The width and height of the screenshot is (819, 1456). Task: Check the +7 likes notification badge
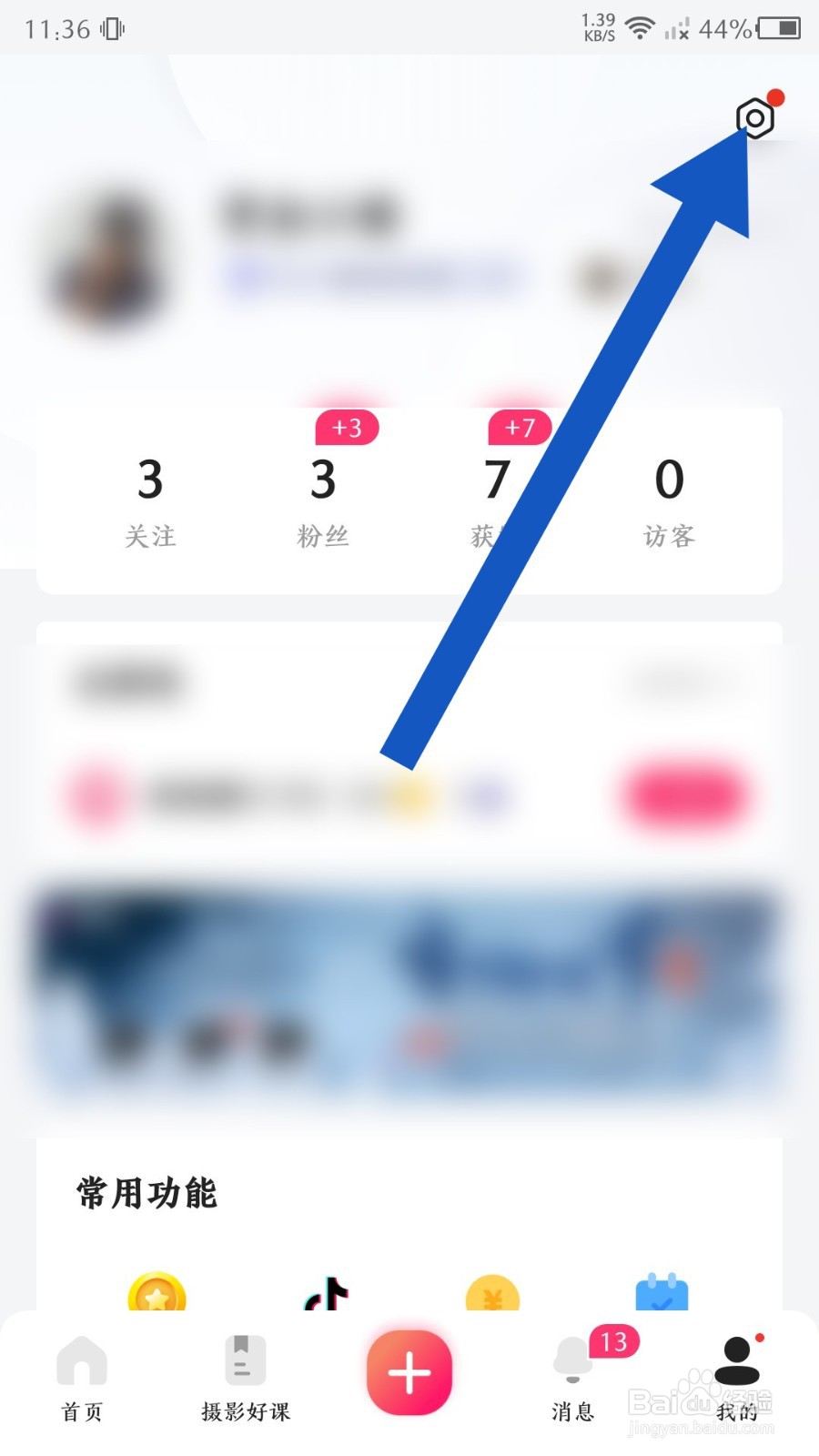[x=520, y=428]
